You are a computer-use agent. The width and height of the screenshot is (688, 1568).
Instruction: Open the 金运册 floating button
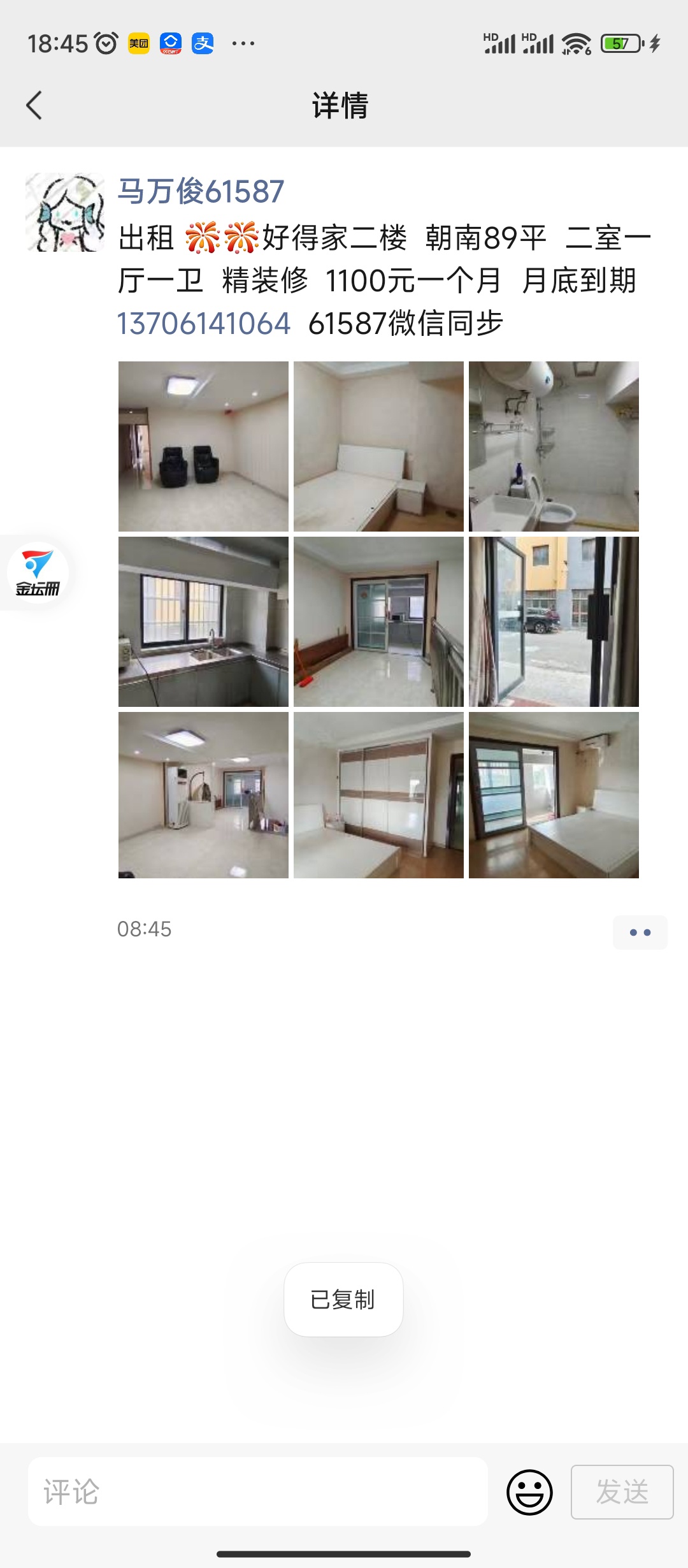(x=38, y=572)
